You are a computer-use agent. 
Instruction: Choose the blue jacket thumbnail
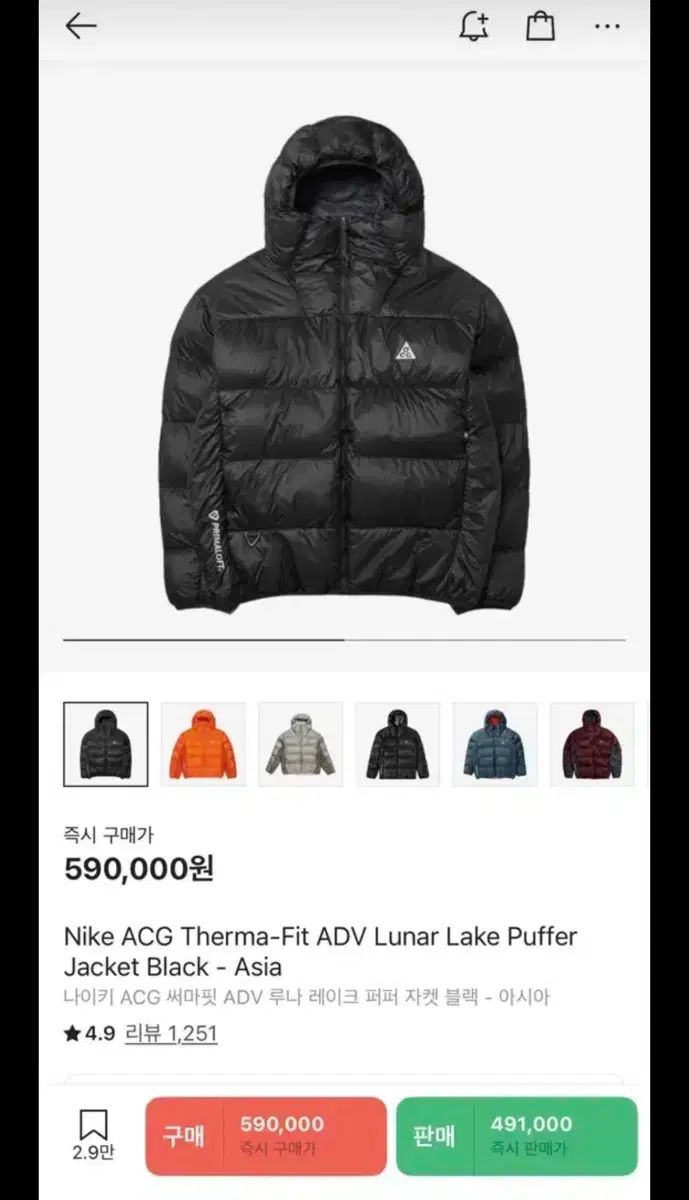click(494, 744)
